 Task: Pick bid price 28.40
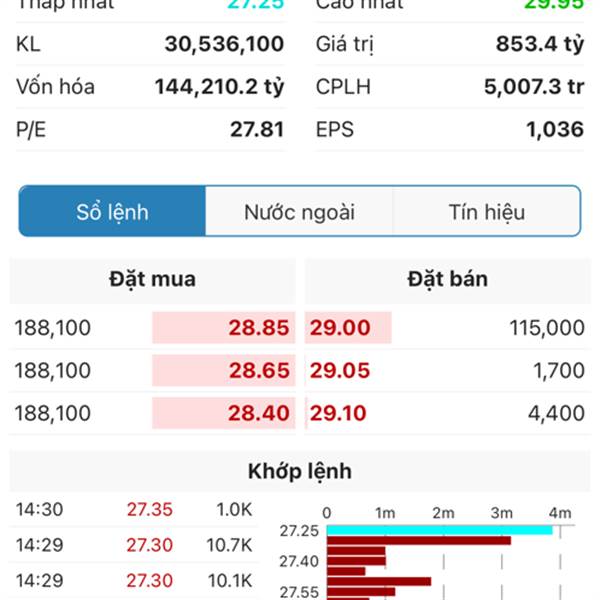click(258, 413)
